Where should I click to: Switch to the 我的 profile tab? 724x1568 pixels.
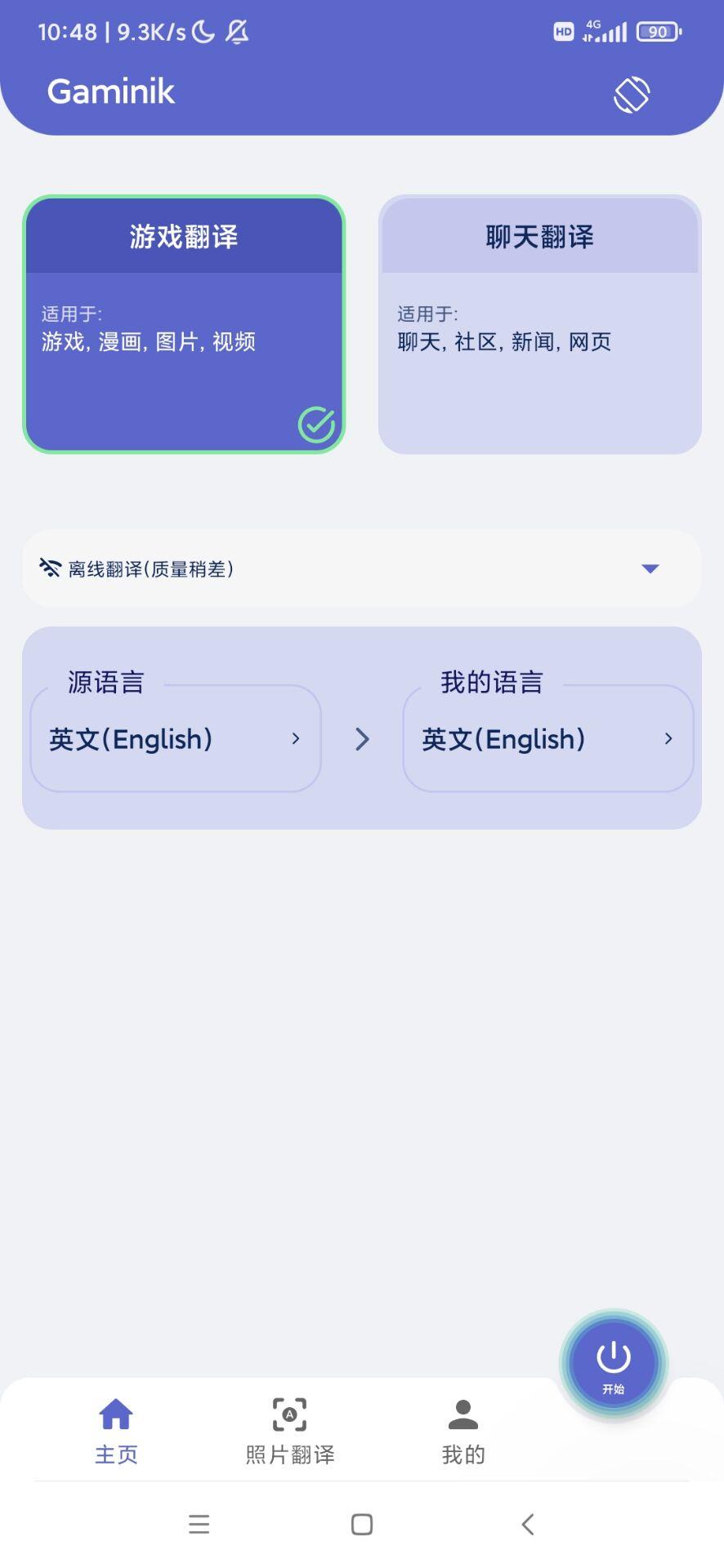click(x=463, y=1429)
